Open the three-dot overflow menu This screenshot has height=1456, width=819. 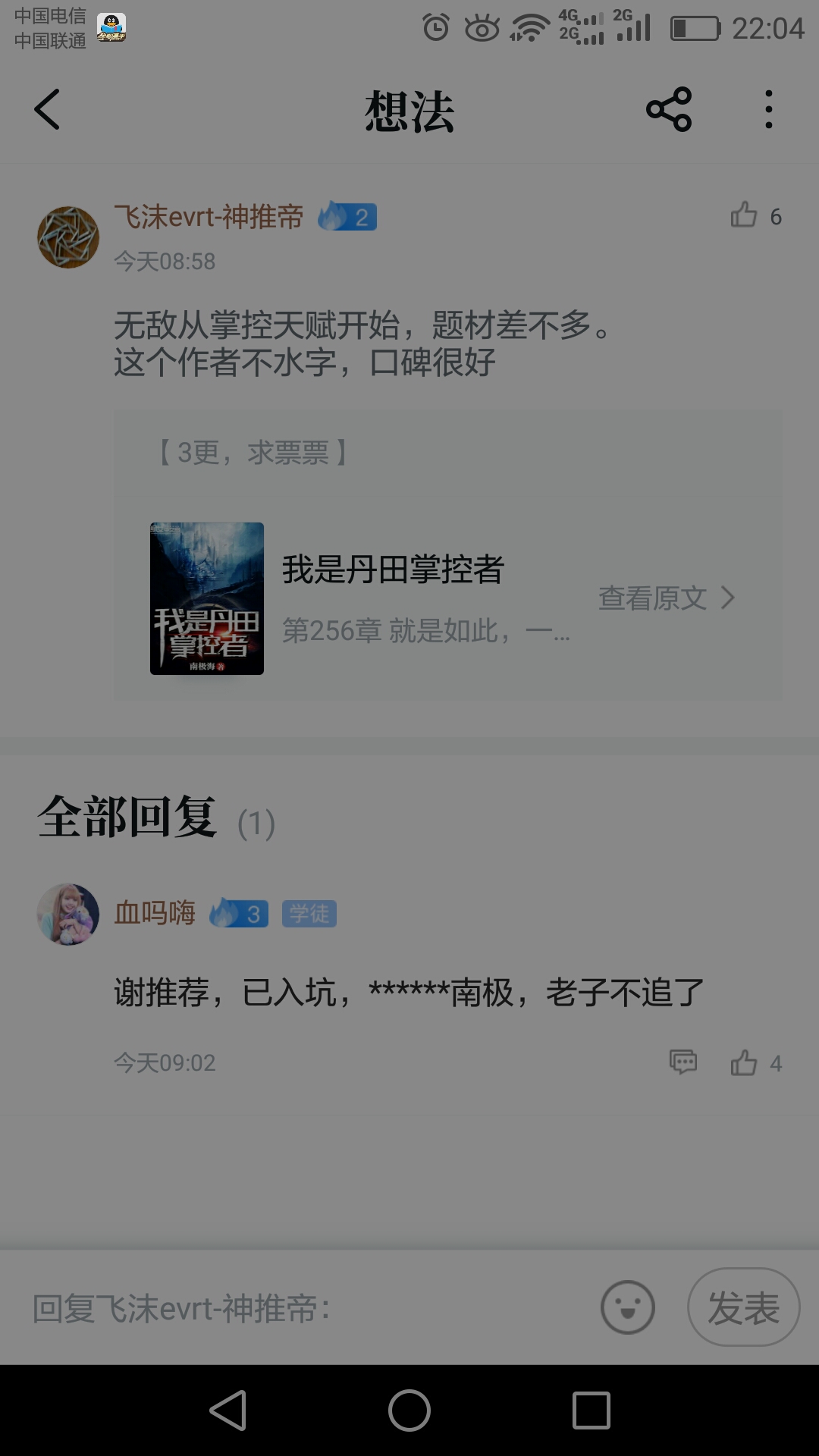point(769,110)
